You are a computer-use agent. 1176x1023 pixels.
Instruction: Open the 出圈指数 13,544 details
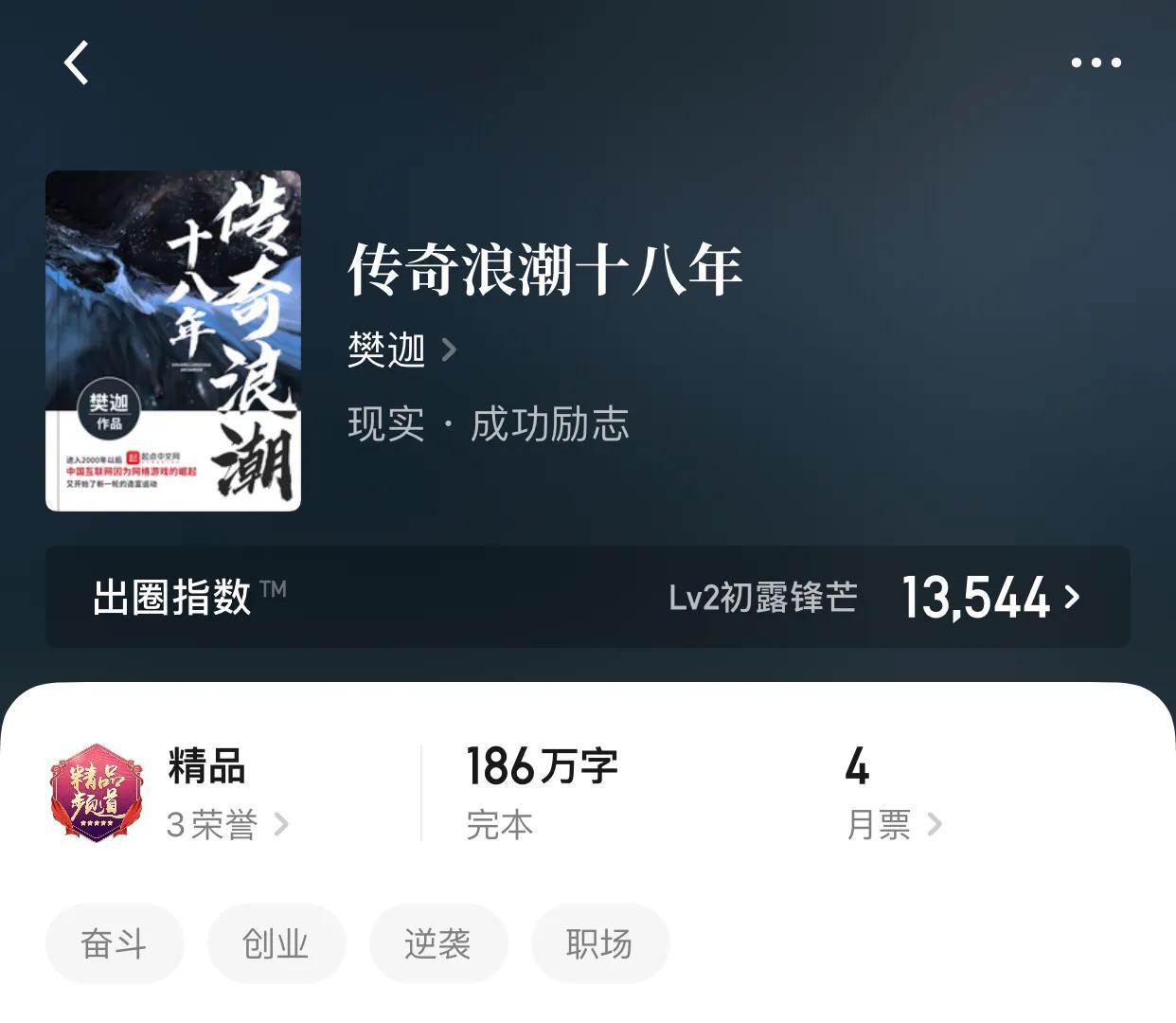(989, 598)
